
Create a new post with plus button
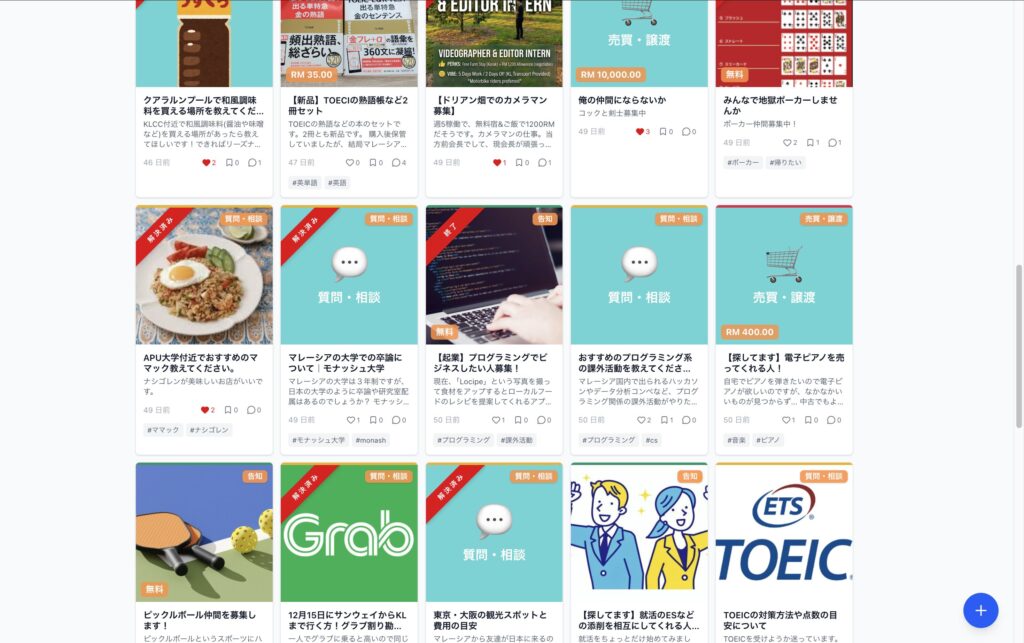[x=980, y=609]
